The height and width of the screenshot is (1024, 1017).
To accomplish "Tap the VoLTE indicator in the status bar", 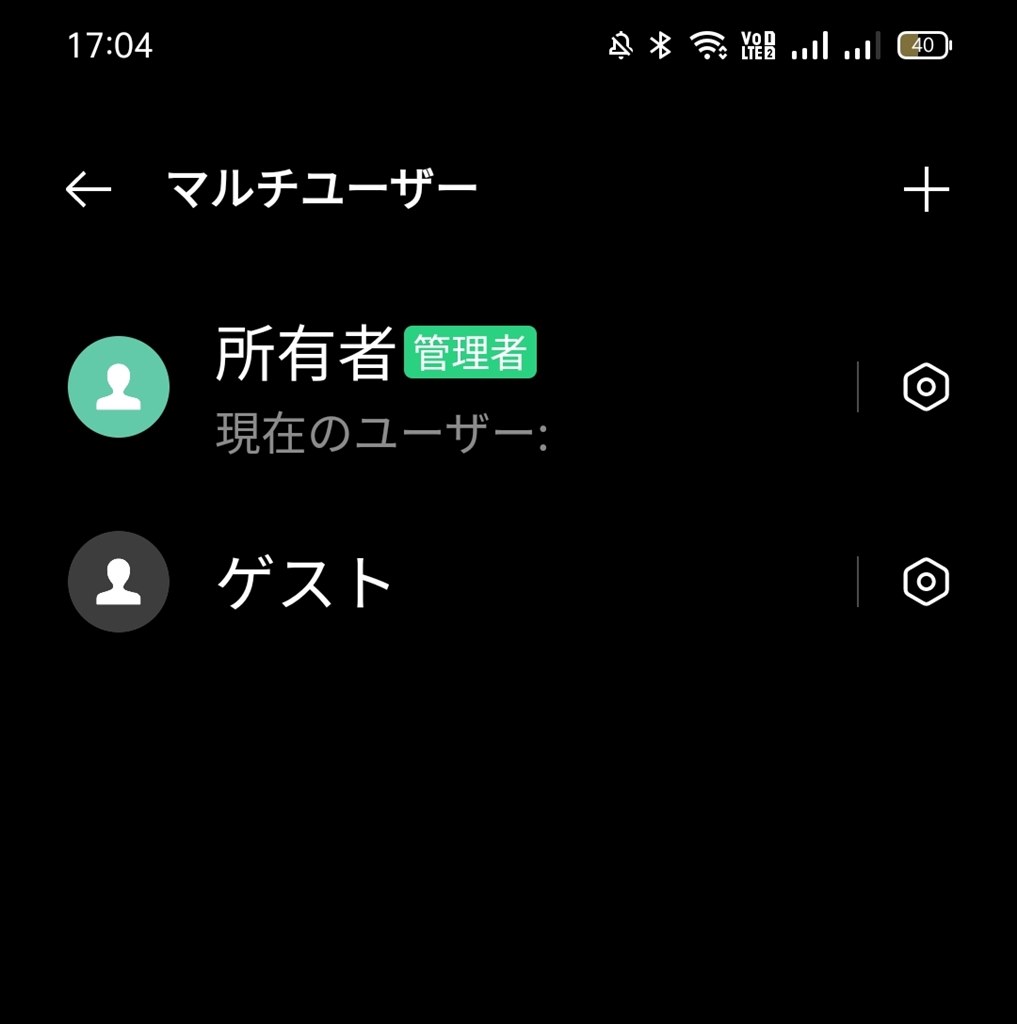I will coord(758,45).
